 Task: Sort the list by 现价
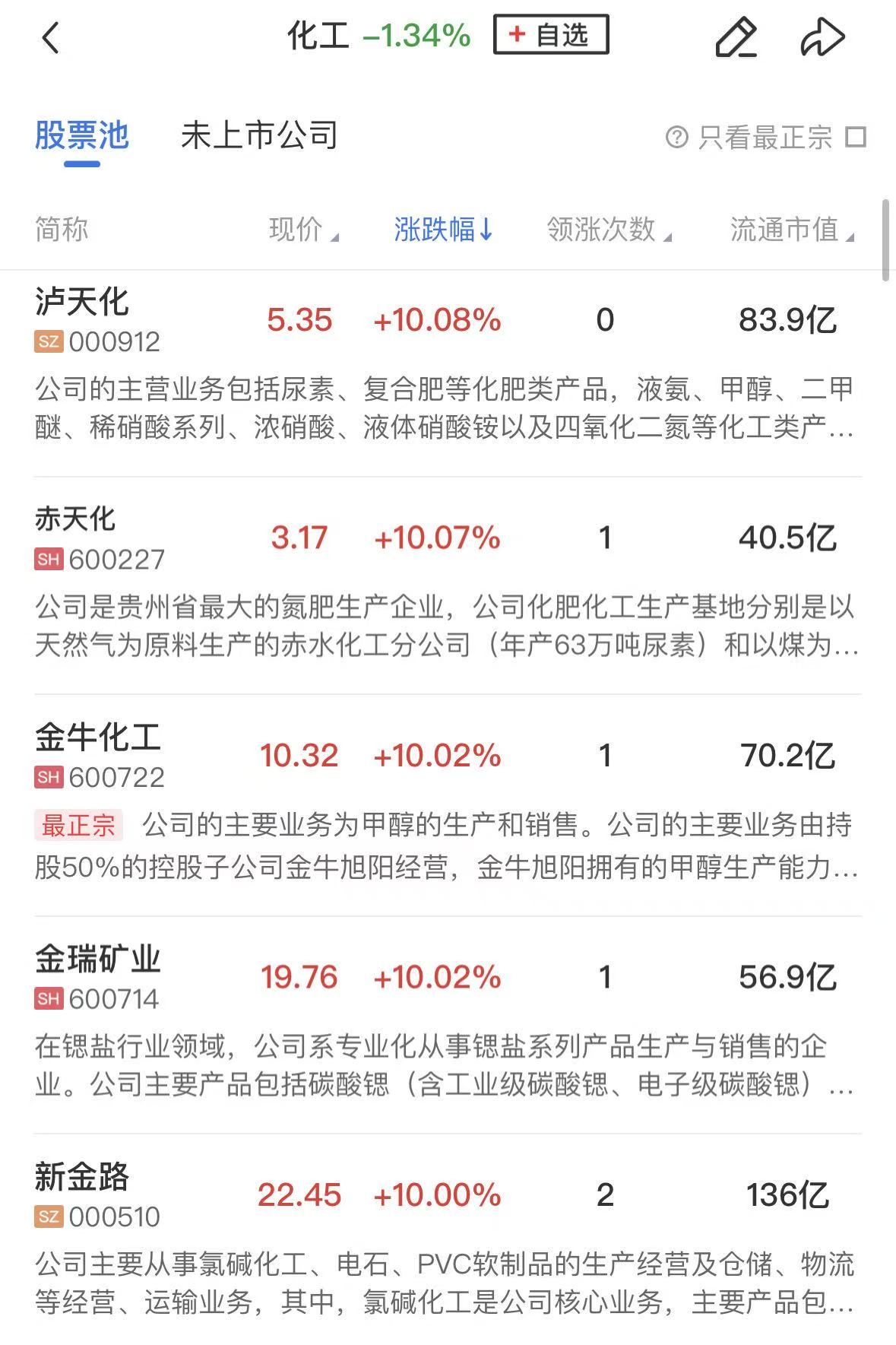pyautogui.click(x=302, y=230)
